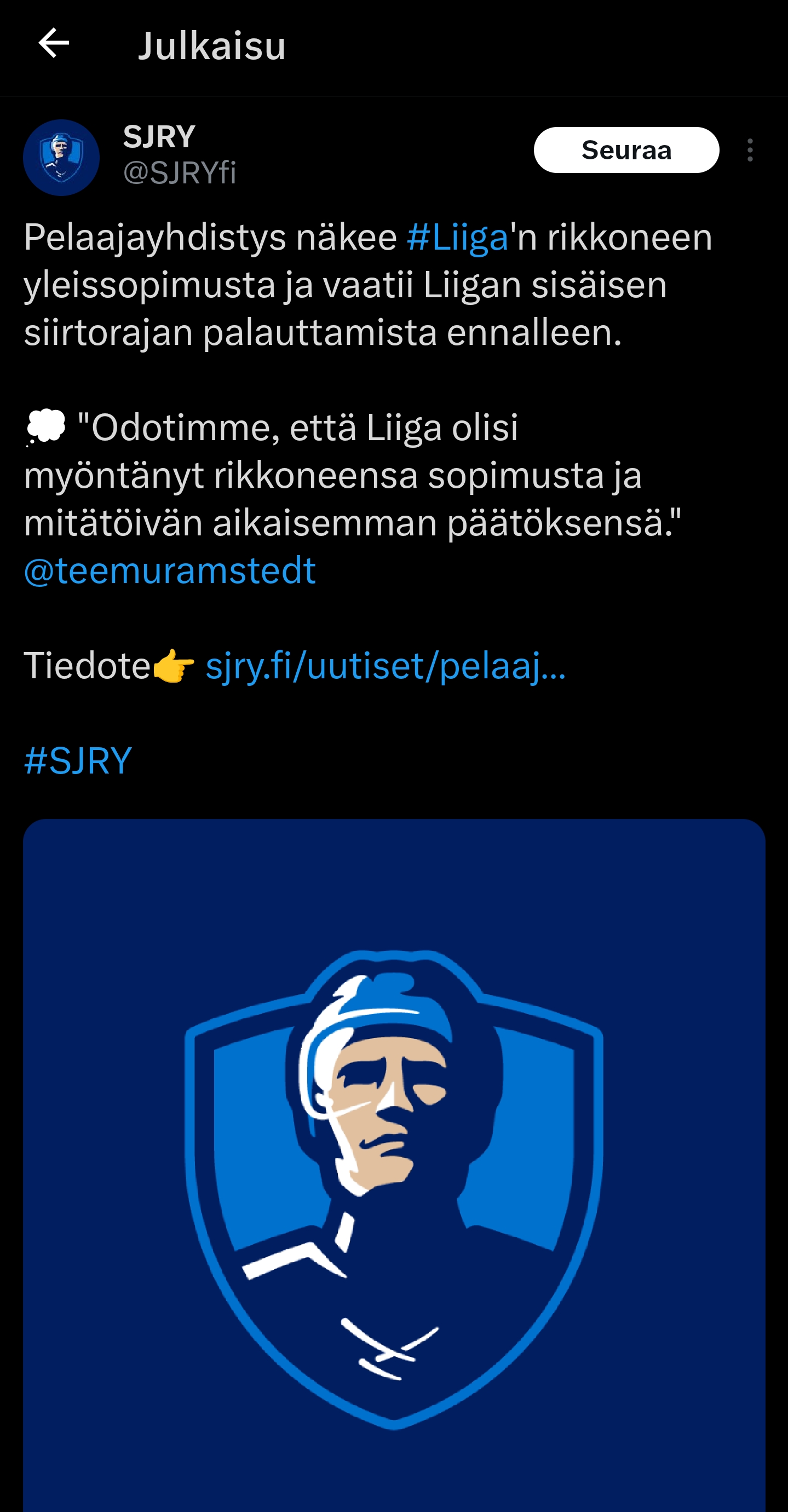The height and width of the screenshot is (1512, 788).
Task: Open the #Liiga hashtag
Action: click(x=457, y=238)
